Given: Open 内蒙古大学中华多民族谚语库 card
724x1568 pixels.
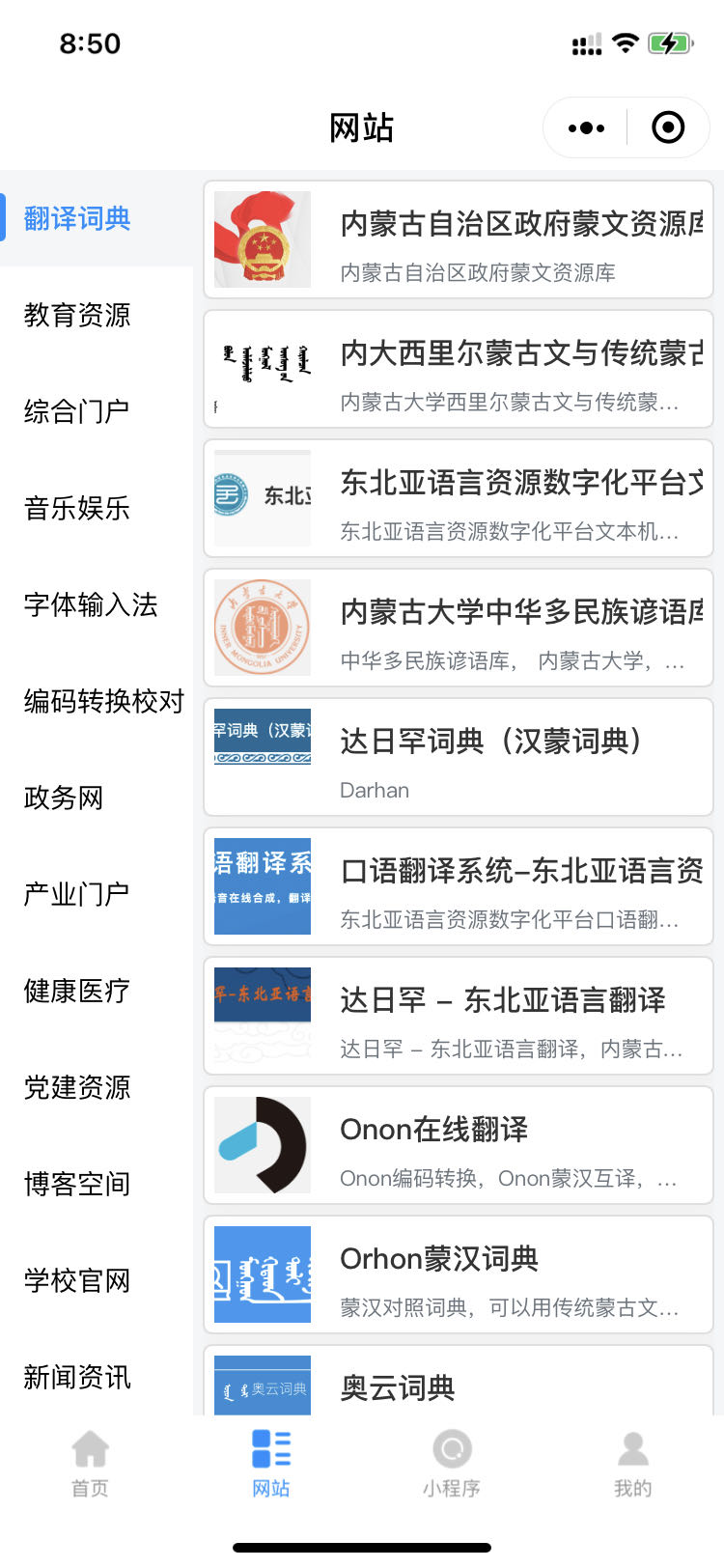Looking at the screenshot, I should tap(459, 628).
